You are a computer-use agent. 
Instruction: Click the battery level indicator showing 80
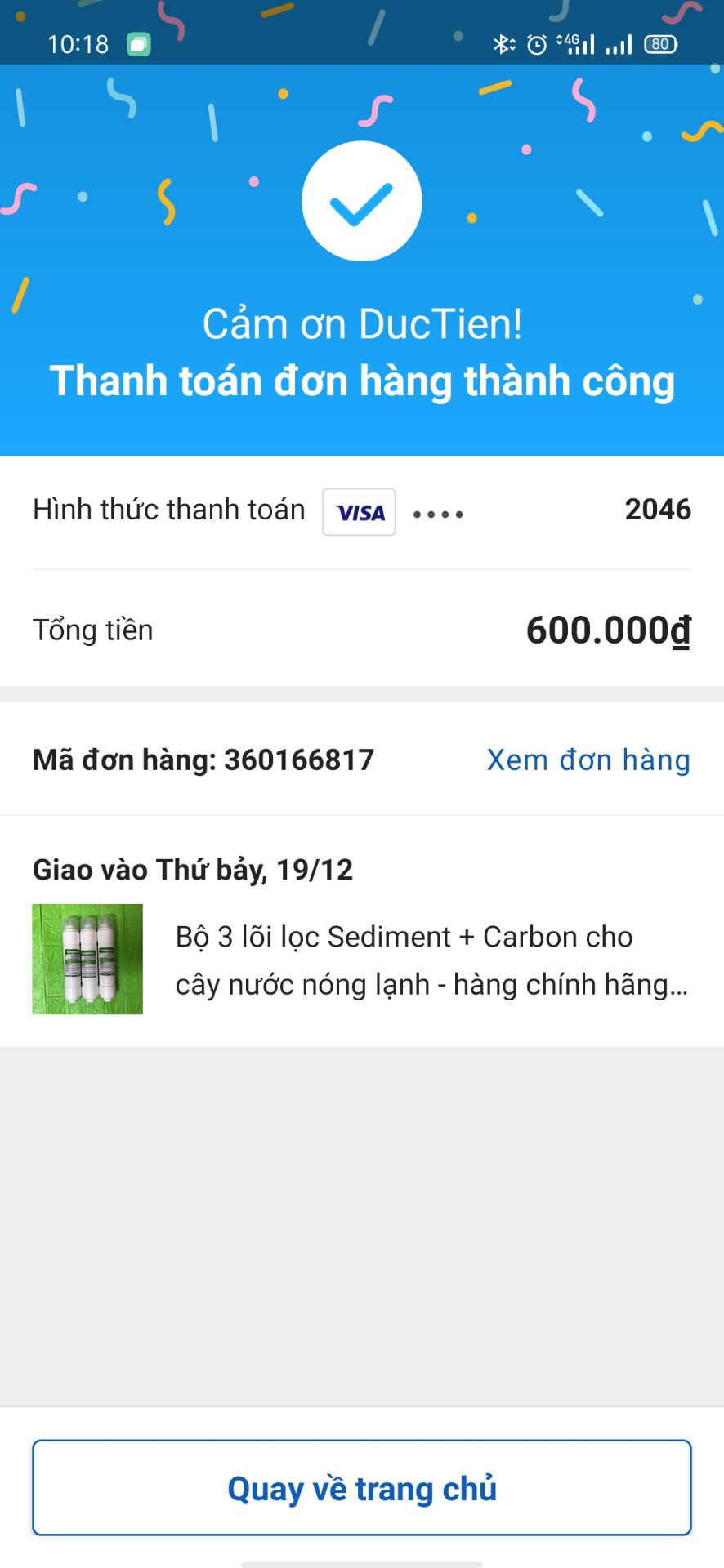coord(660,44)
